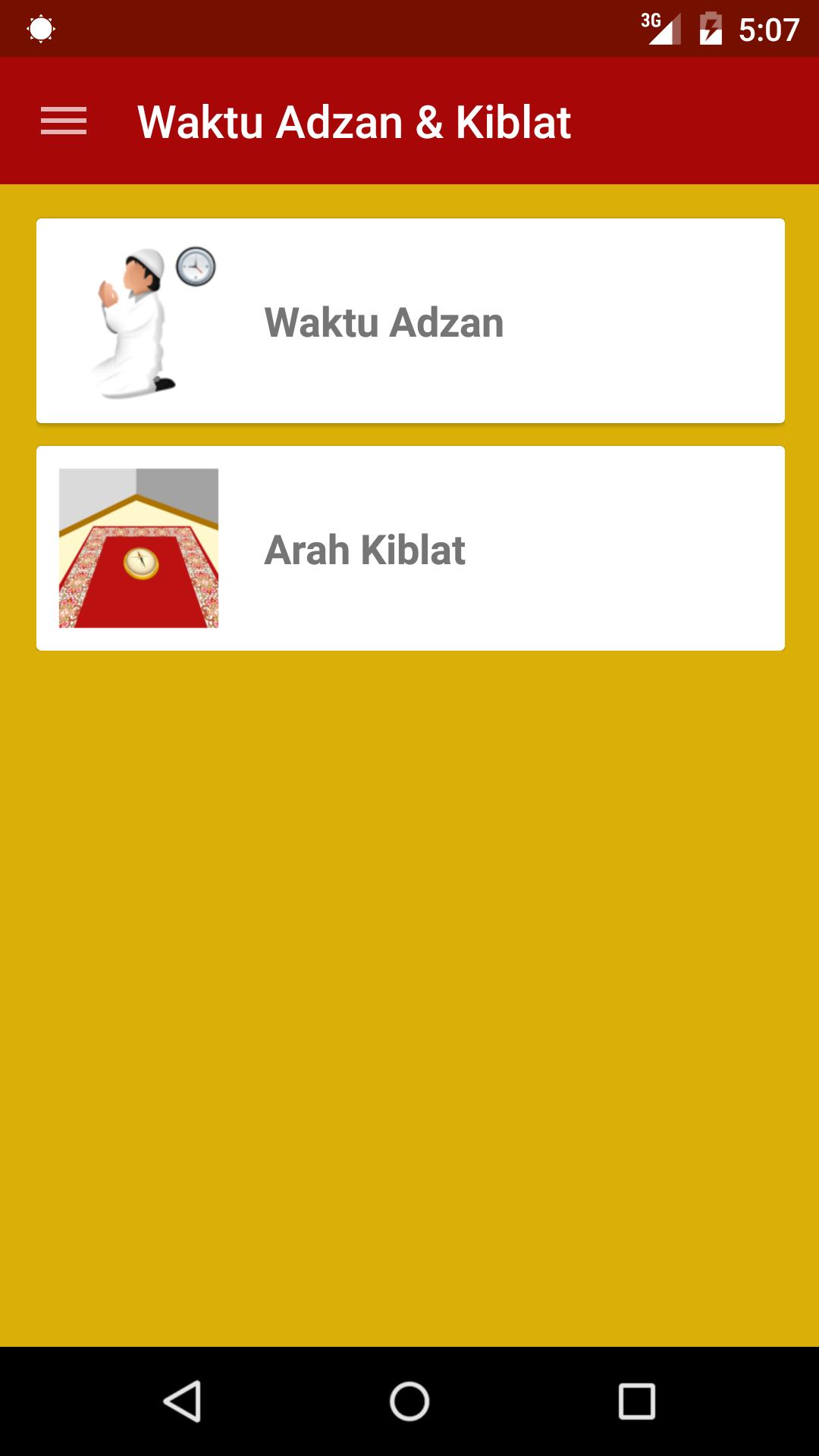
Task: Open the Arah Kiblat card
Action: pos(409,548)
